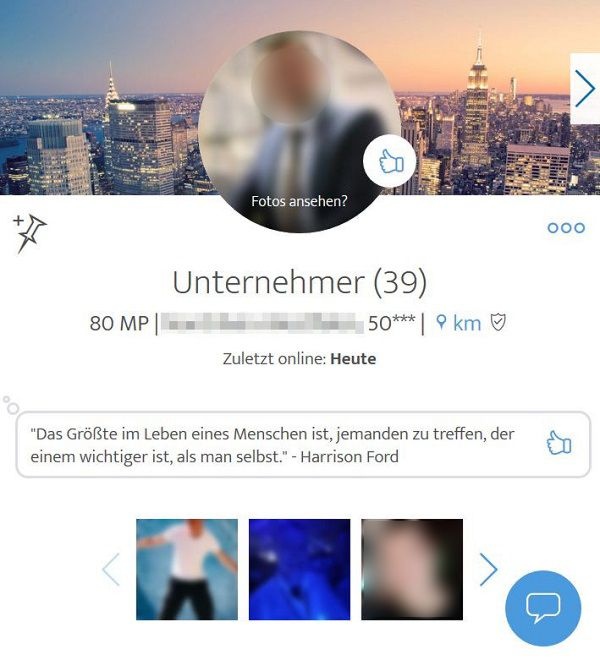Start a chat with this user
600x671 pixels.
point(543,606)
